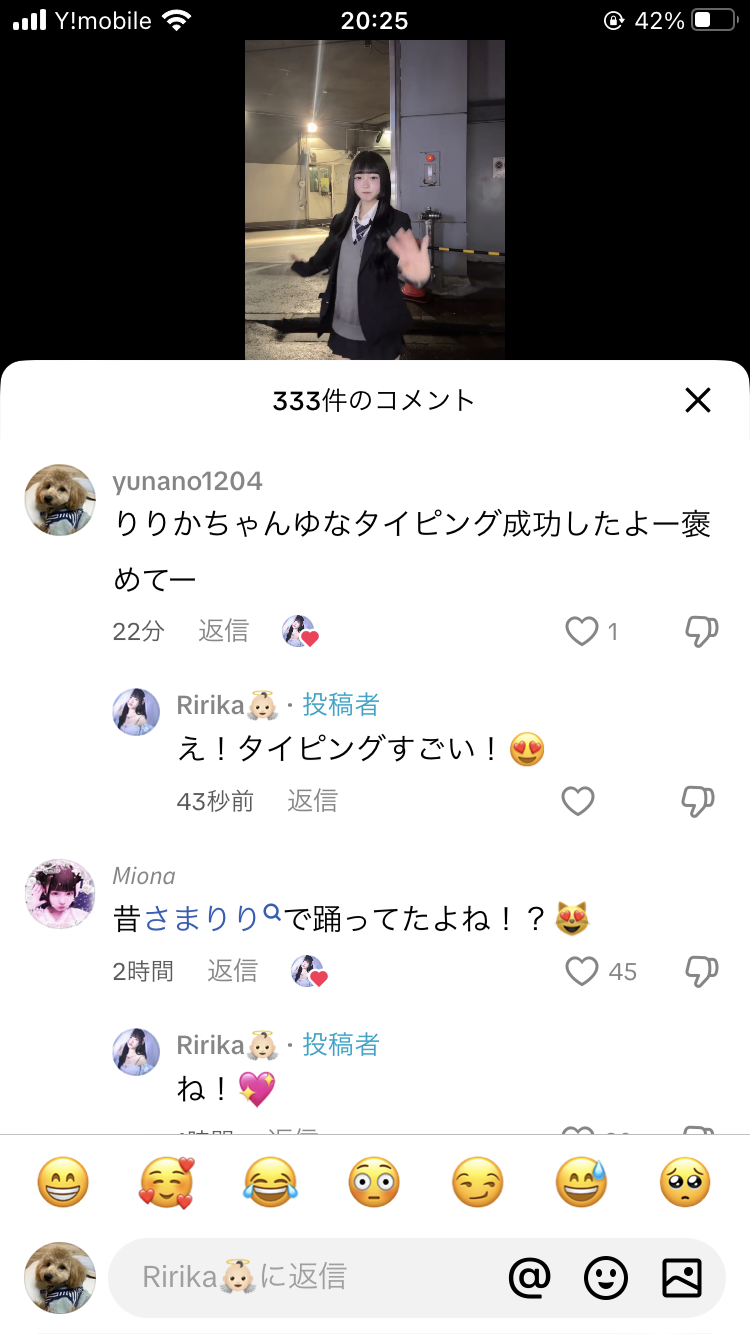Image resolution: width=750 pixels, height=1334 pixels.
Task: Dislike Miona's comment
Action: coord(700,971)
